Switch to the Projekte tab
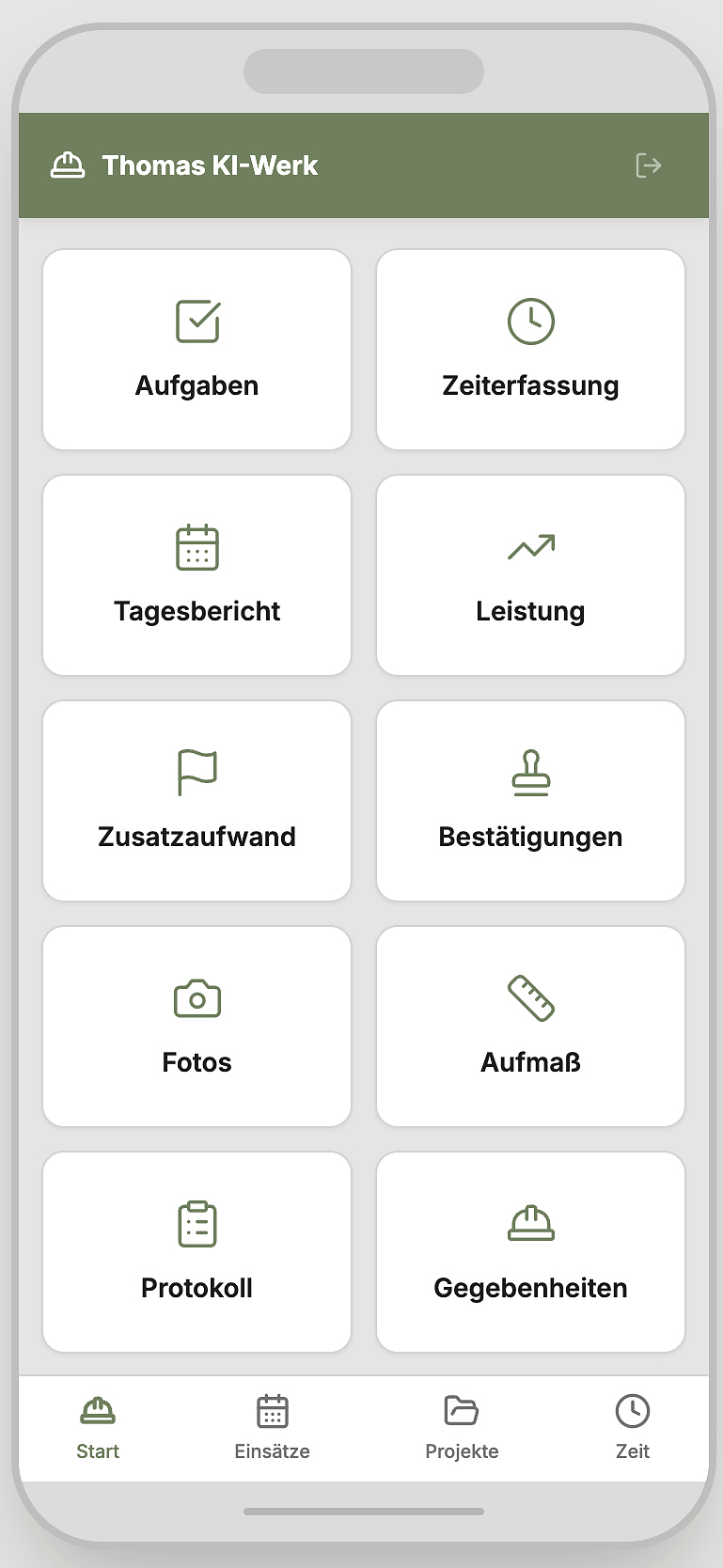Viewport: 723px width, 1568px height. click(462, 1429)
